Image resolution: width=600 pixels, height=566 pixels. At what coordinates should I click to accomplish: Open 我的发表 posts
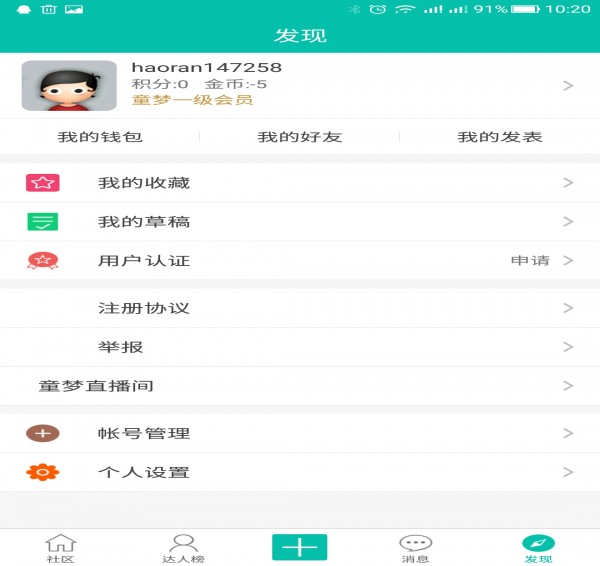(500, 137)
